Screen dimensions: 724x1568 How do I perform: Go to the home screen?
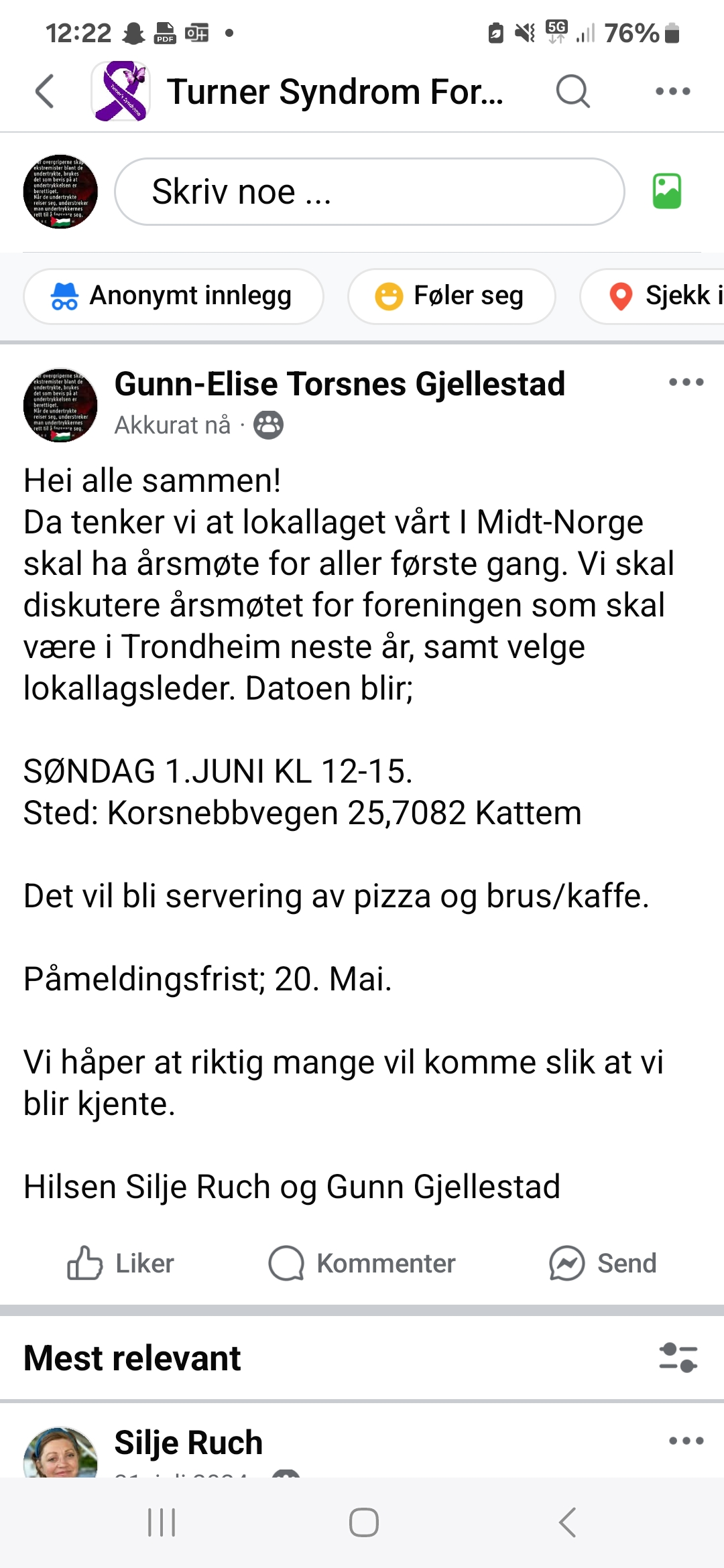click(x=363, y=1522)
